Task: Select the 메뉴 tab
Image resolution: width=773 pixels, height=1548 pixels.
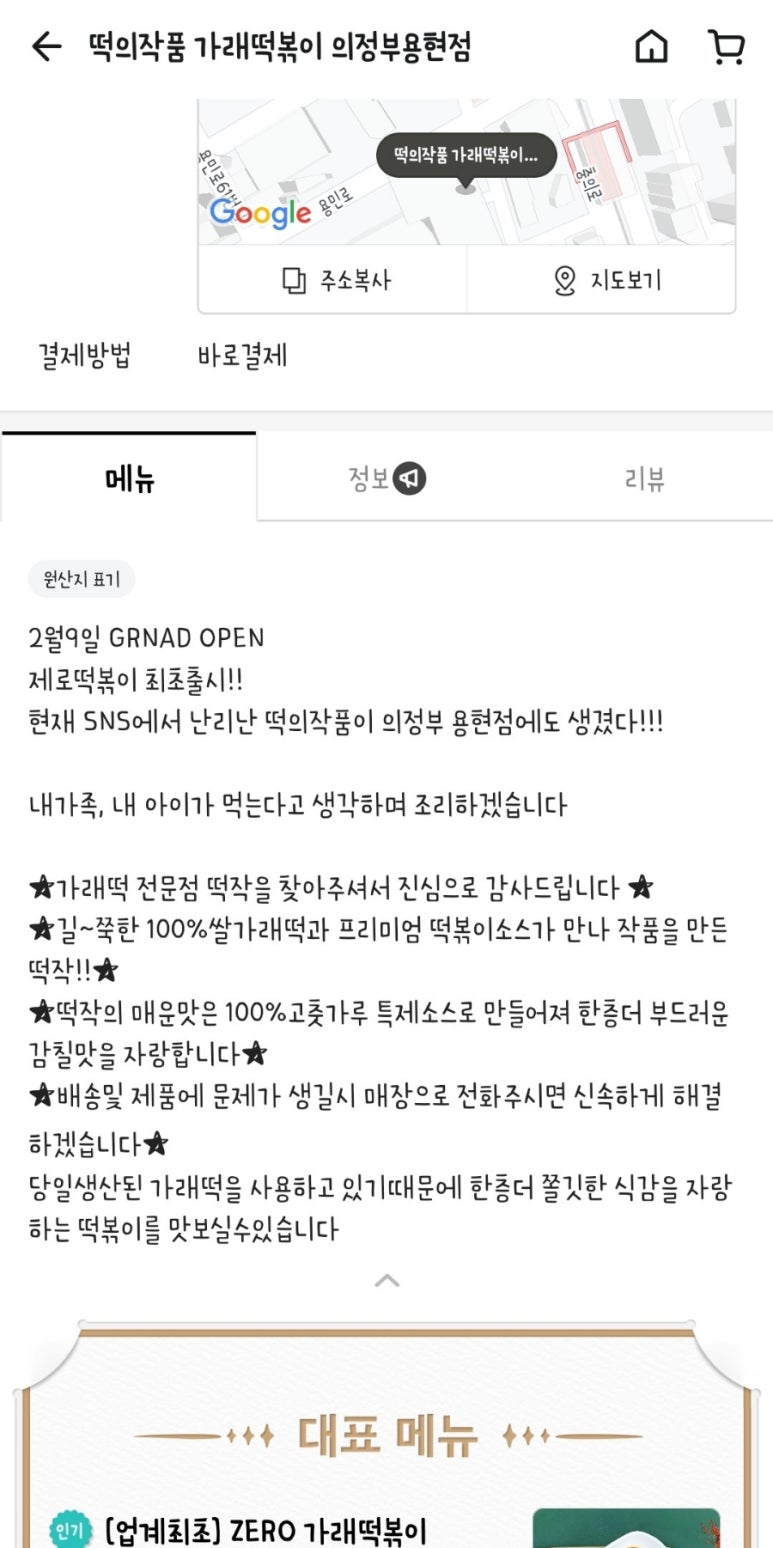Action: (x=129, y=479)
